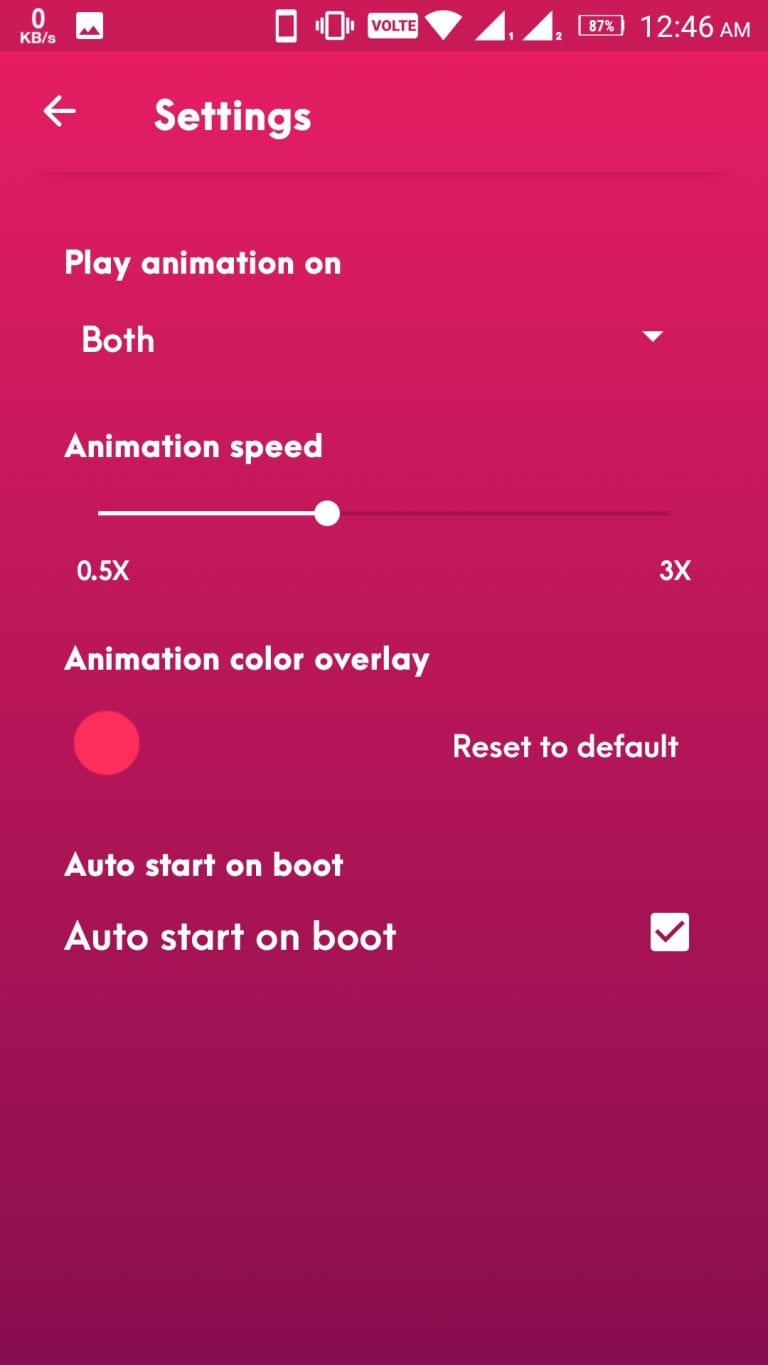Uncheck Auto start on boot checkbox
Screen dimensions: 768x1365
point(669,932)
